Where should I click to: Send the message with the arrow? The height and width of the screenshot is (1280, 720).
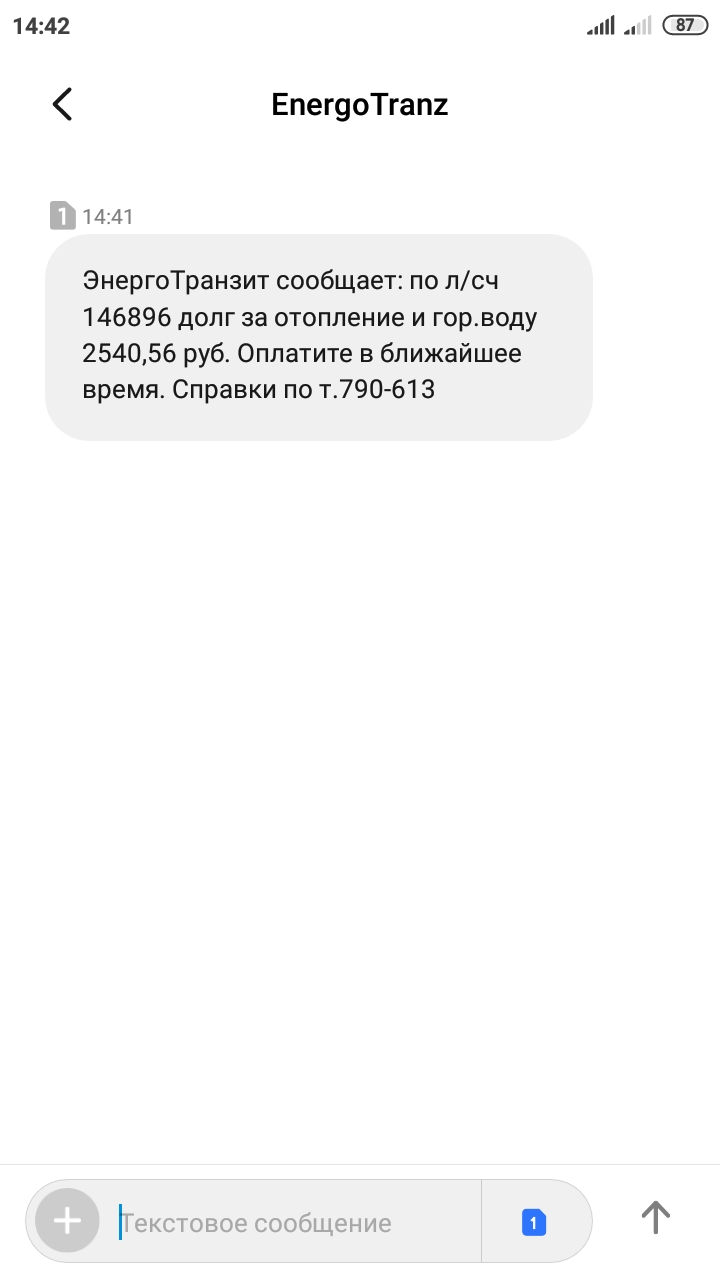[x=655, y=1218]
